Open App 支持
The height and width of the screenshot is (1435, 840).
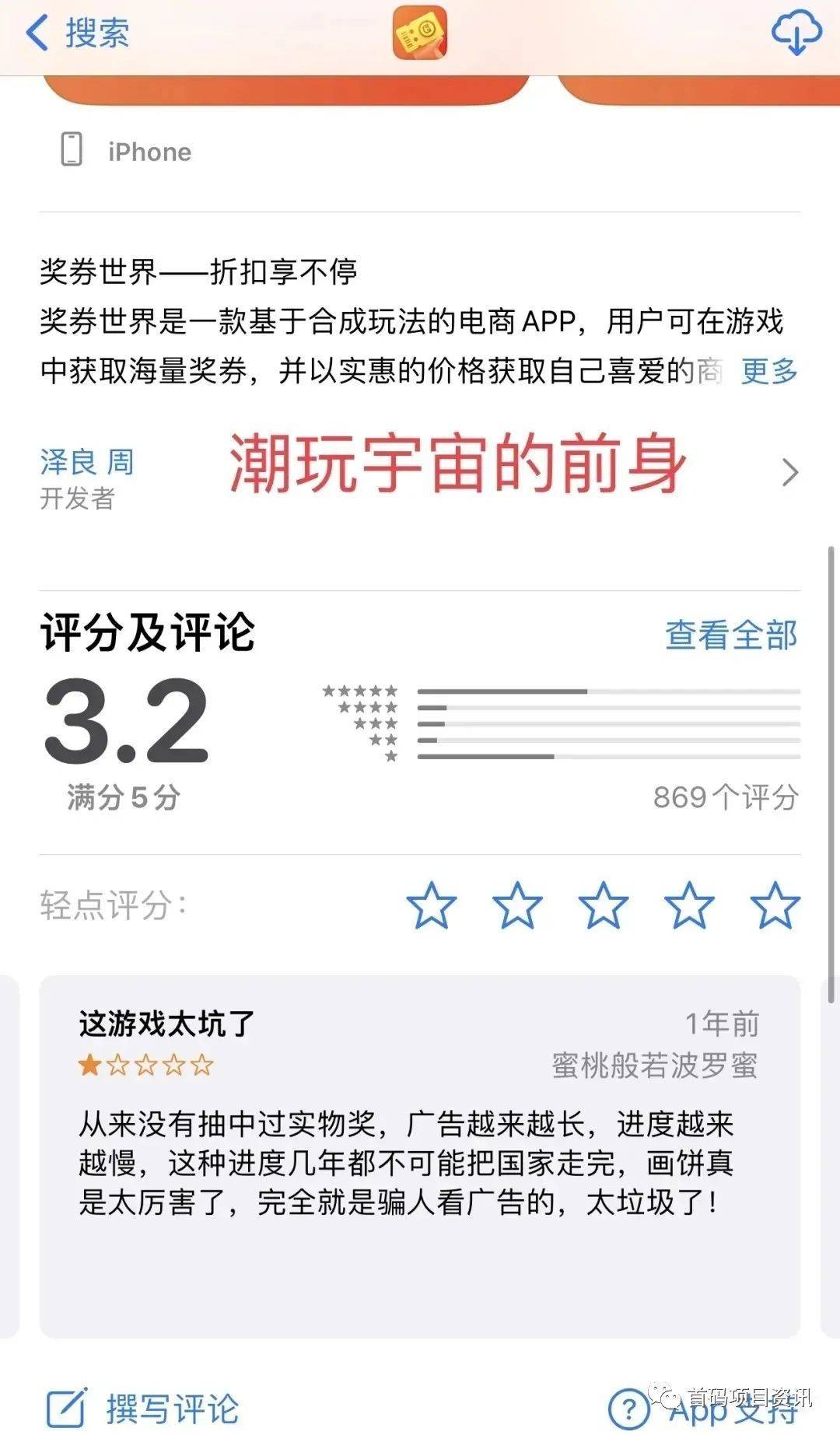click(704, 1408)
